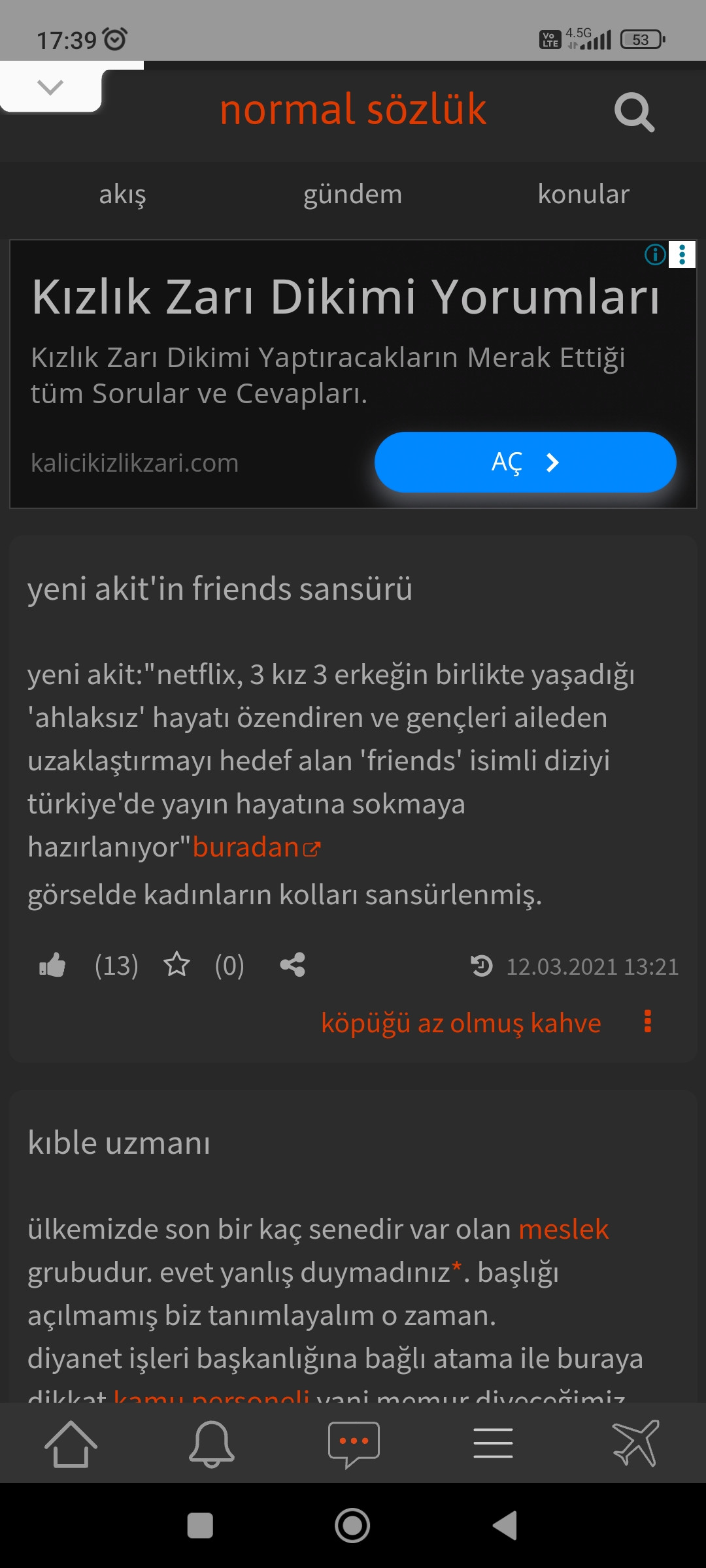Open messages from the chat bubble icon

354,1444
